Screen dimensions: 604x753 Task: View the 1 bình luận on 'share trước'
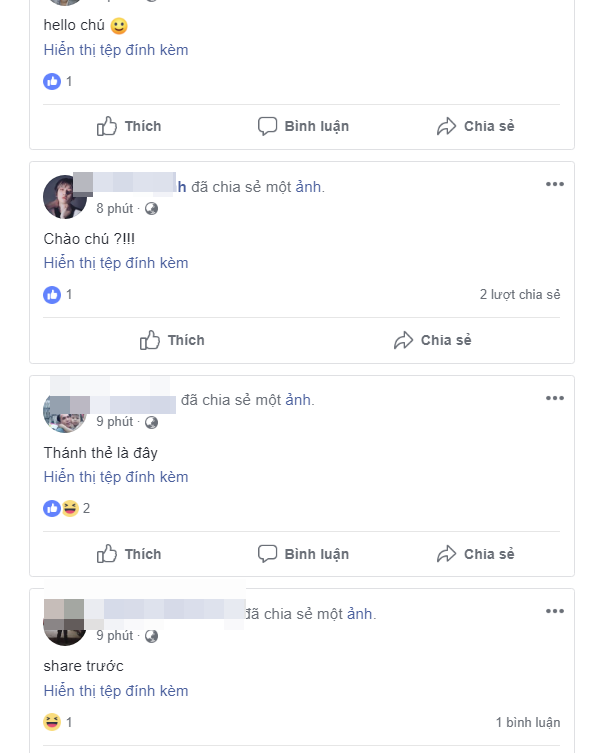coord(527,722)
